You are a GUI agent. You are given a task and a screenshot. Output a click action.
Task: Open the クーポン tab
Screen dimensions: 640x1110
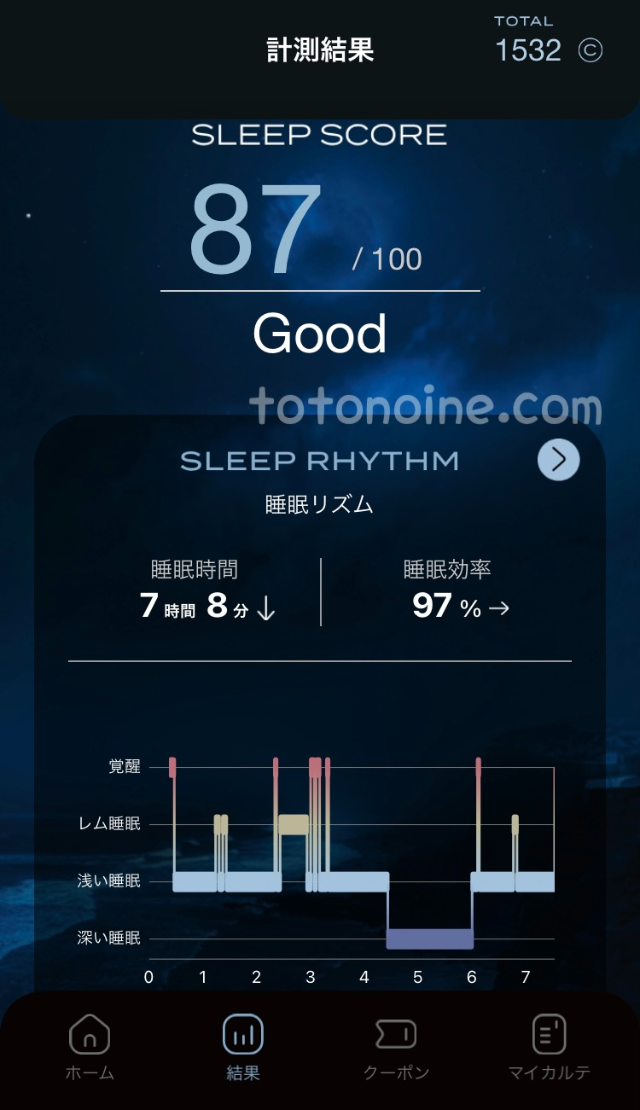coord(396,1047)
